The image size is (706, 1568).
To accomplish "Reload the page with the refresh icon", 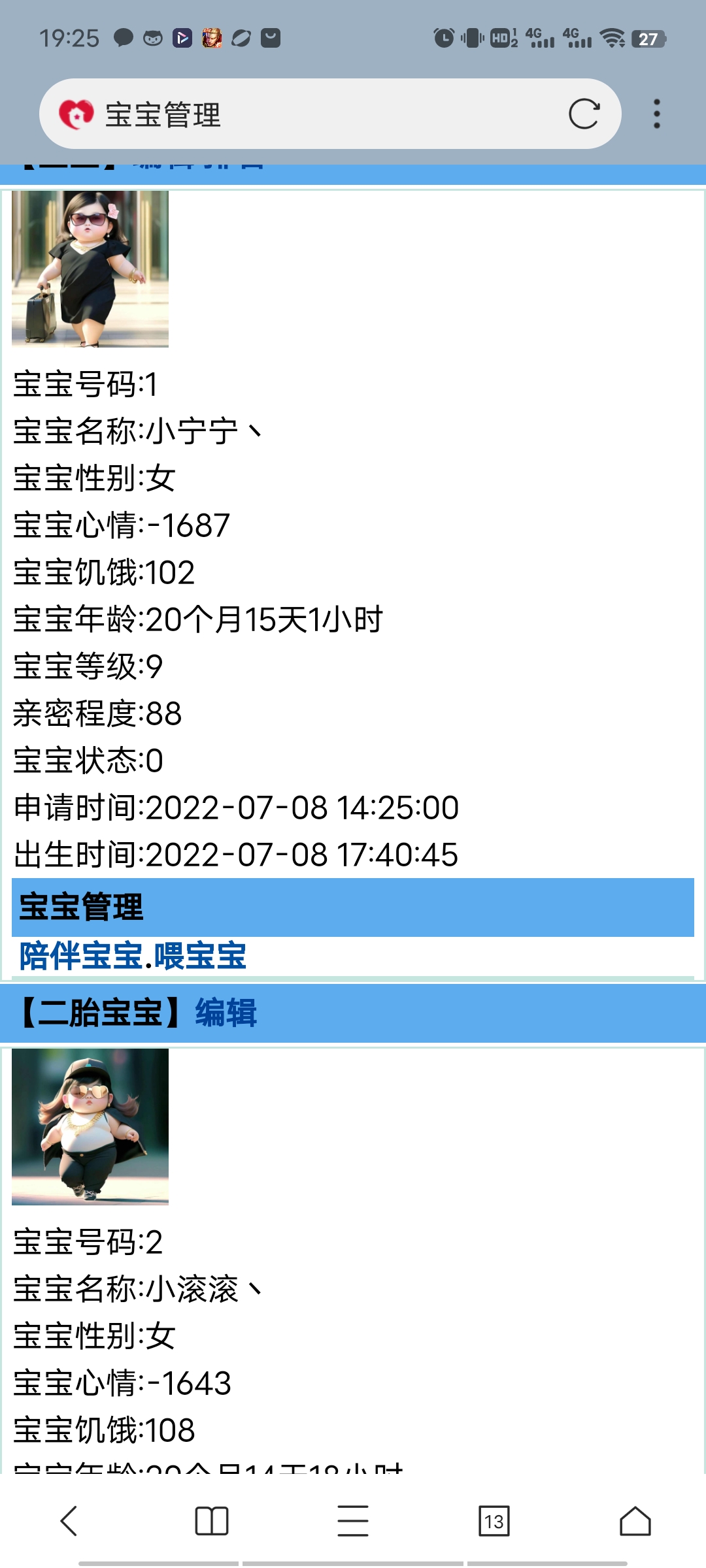I will (584, 114).
